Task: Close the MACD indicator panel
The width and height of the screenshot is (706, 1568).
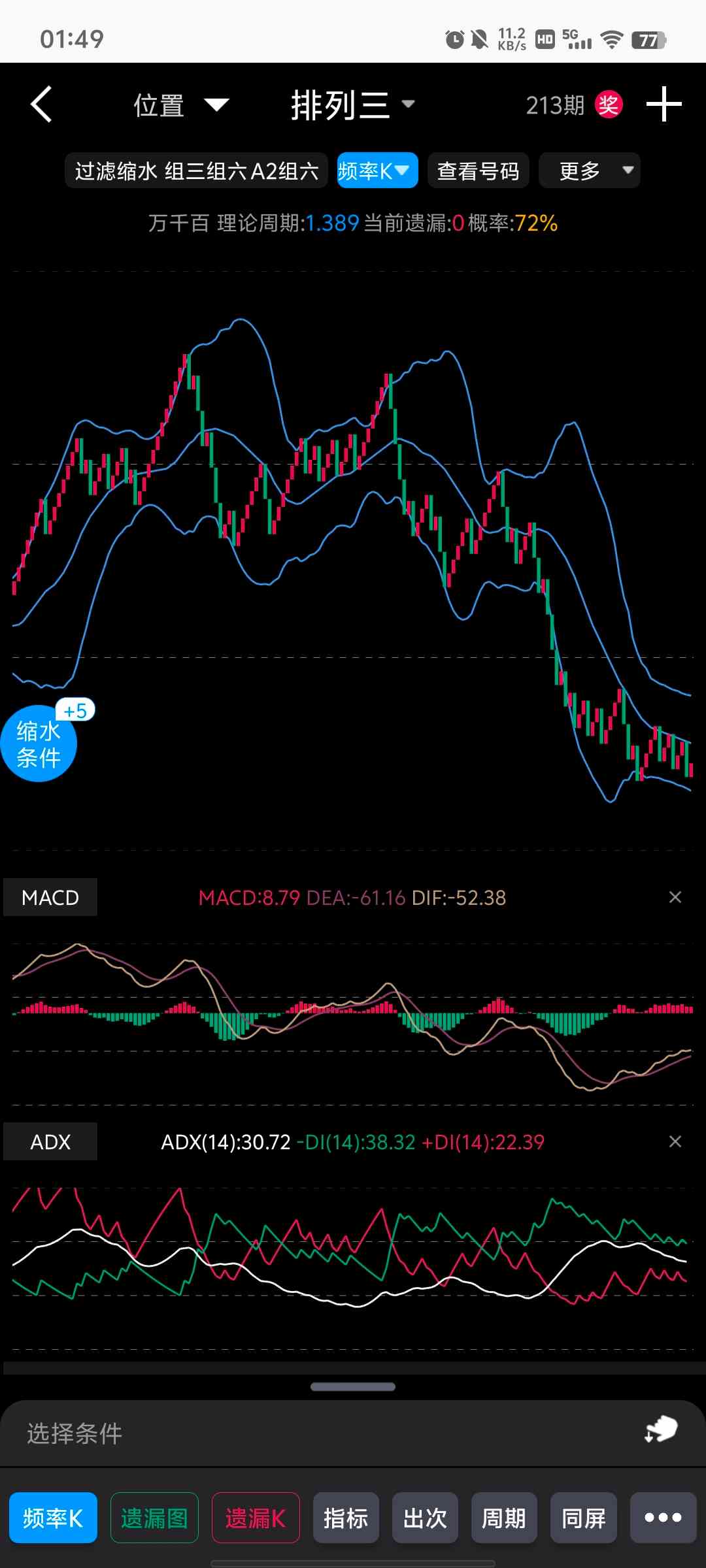Action: coord(675,898)
